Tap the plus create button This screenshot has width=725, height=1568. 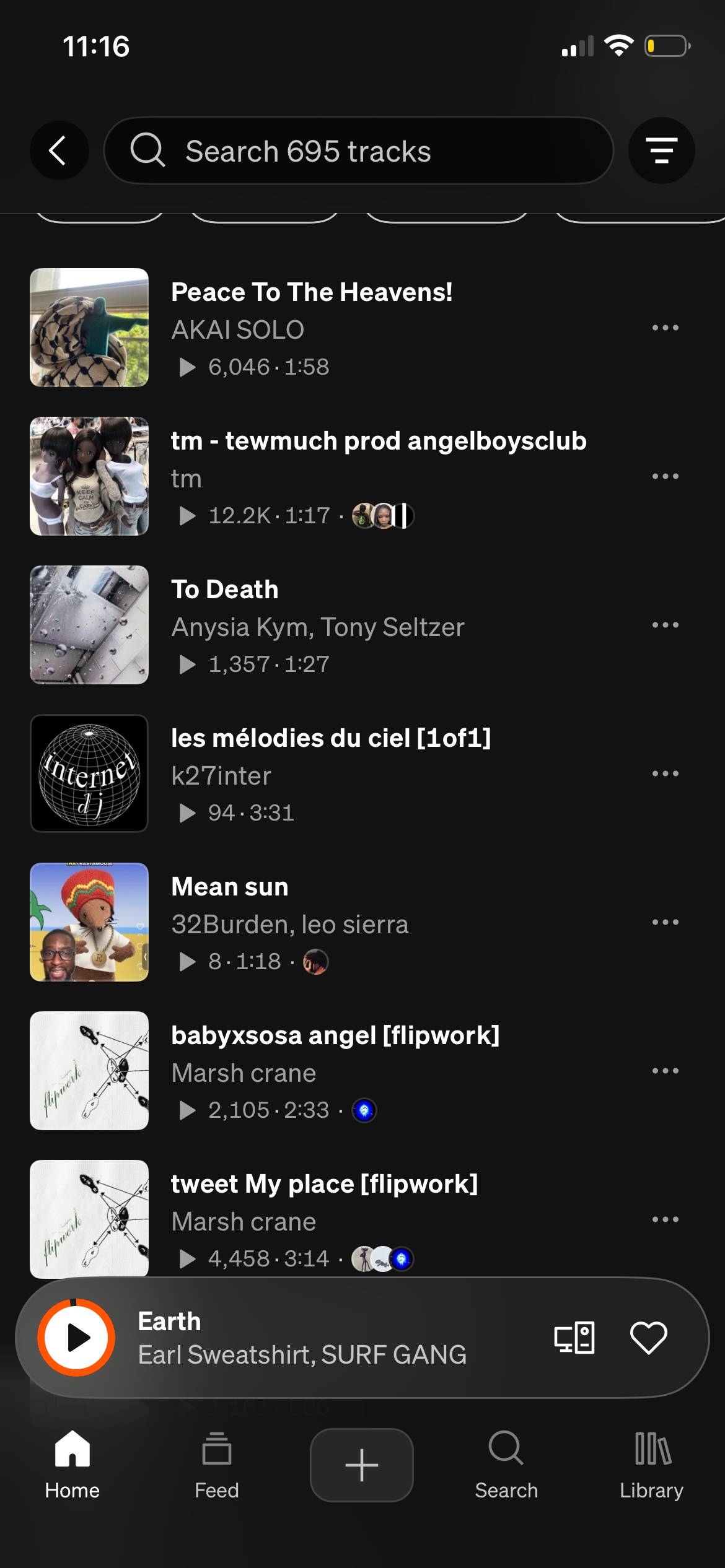point(362,1465)
